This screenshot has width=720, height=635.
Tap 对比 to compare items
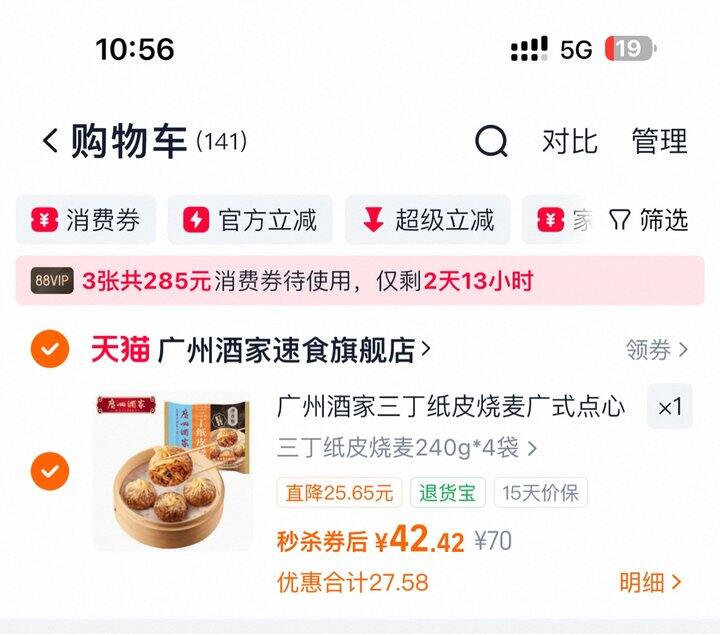point(570,141)
